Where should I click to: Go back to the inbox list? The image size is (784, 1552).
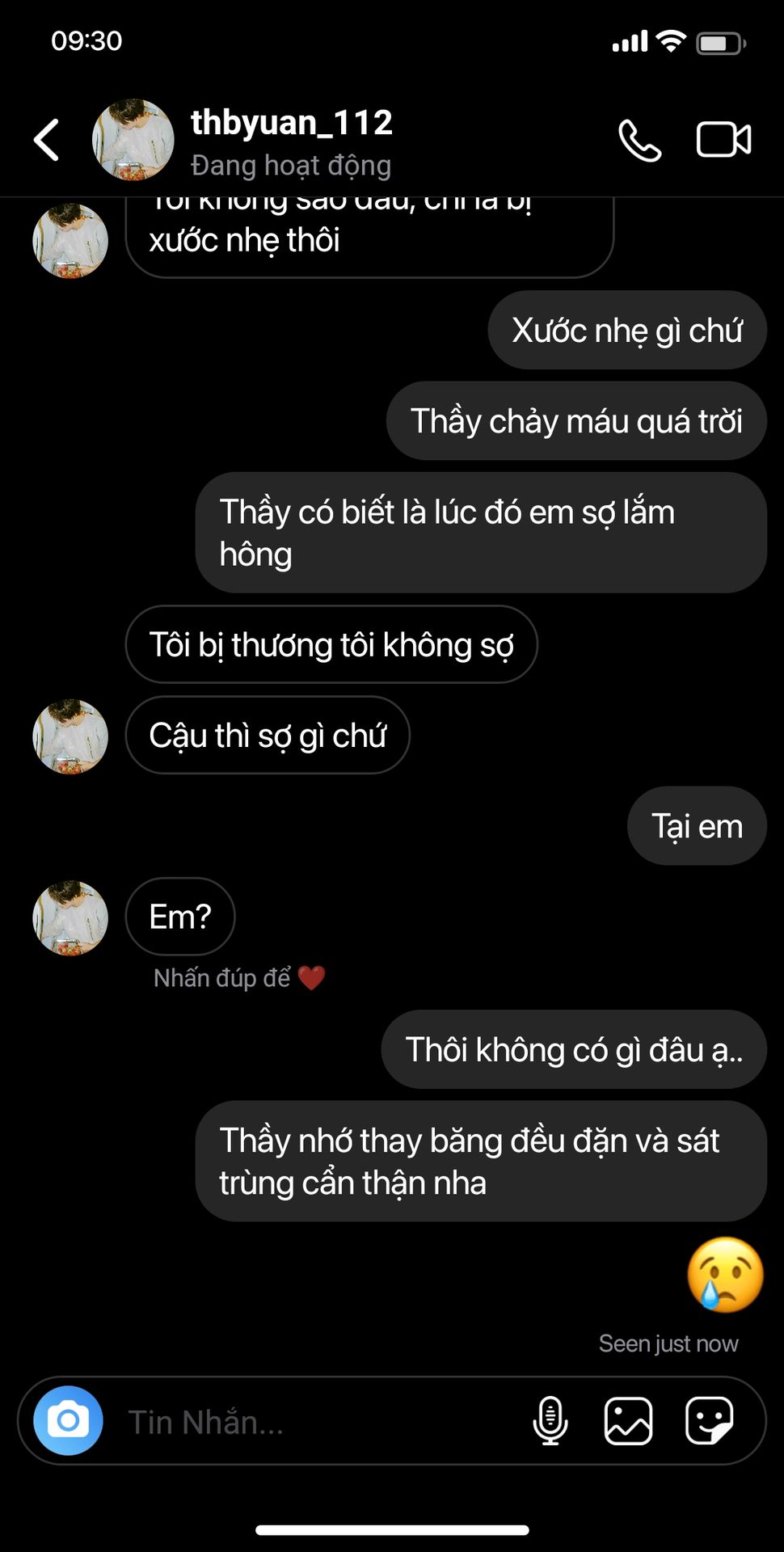click(47, 140)
